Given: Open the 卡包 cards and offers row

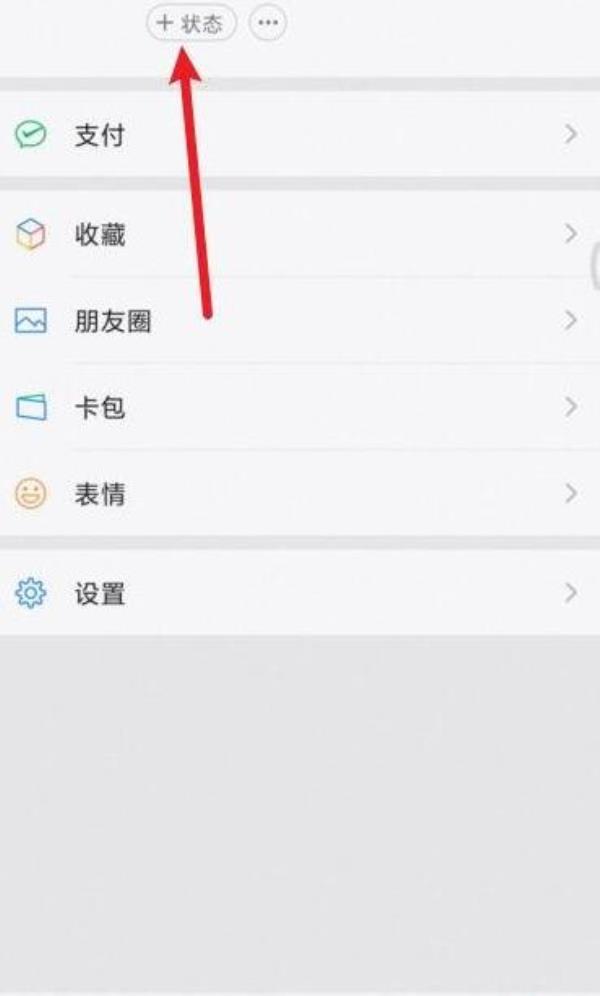Looking at the screenshot, I should 300,407.
